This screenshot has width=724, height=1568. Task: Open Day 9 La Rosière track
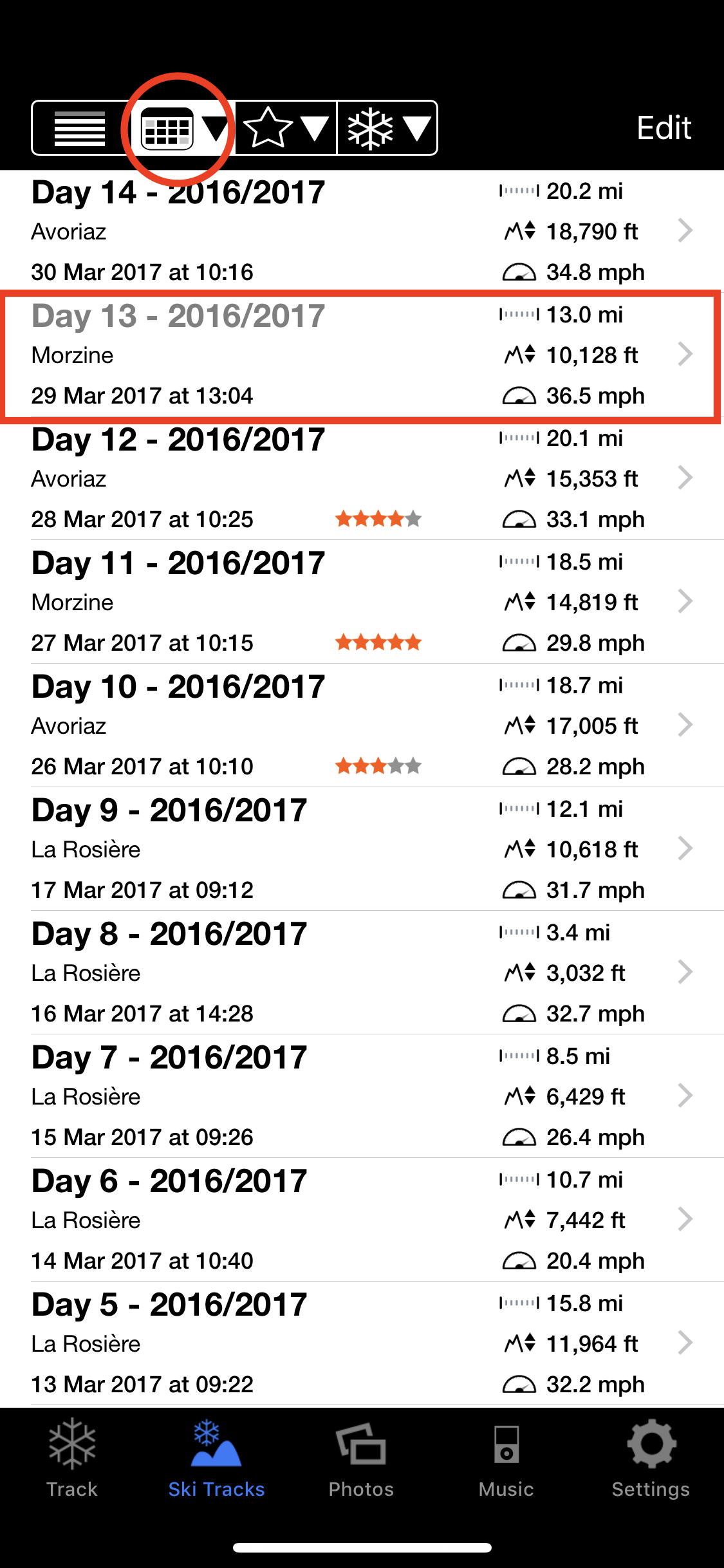pos(360,849)
